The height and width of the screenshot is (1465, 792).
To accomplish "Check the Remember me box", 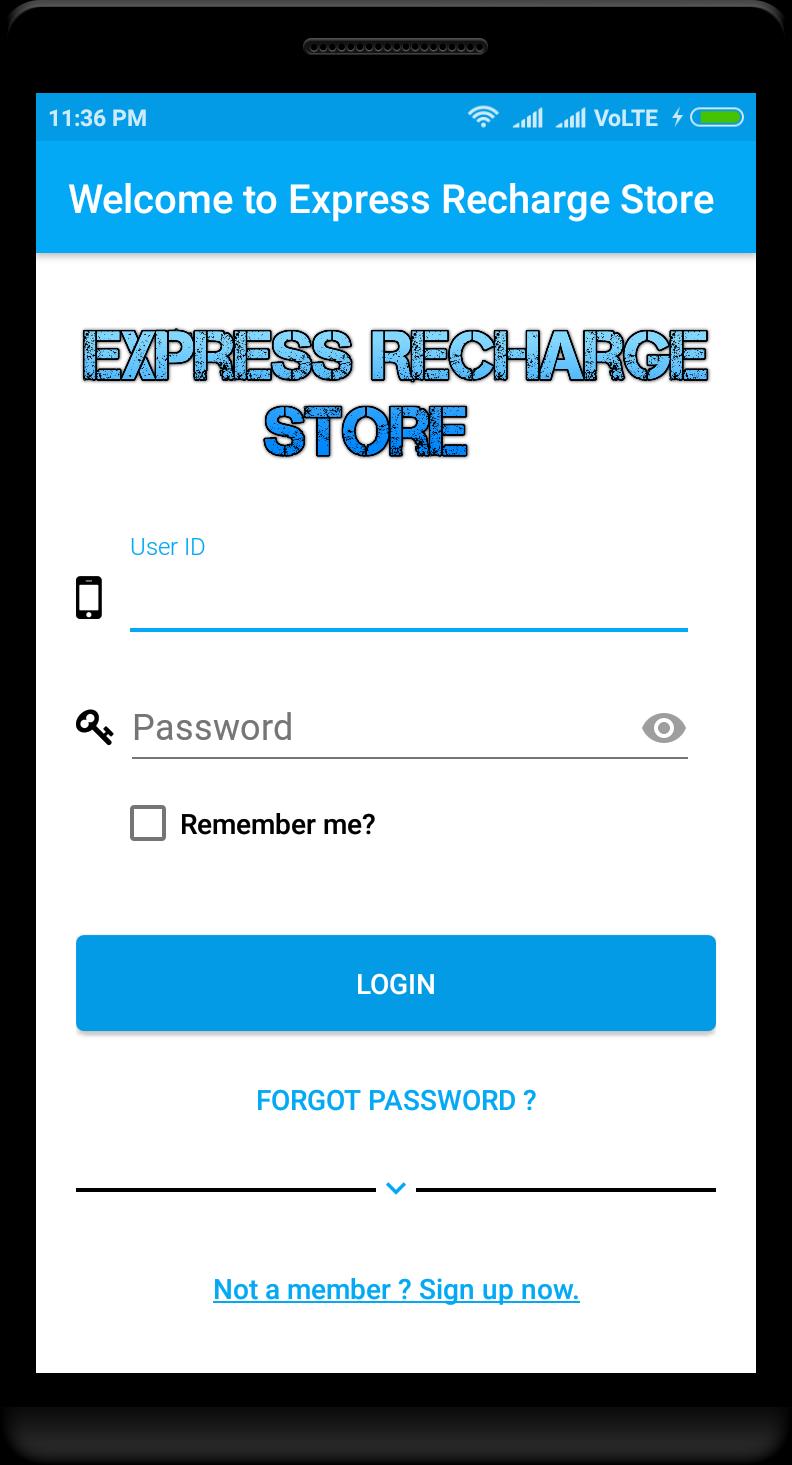I will (148, 824).
